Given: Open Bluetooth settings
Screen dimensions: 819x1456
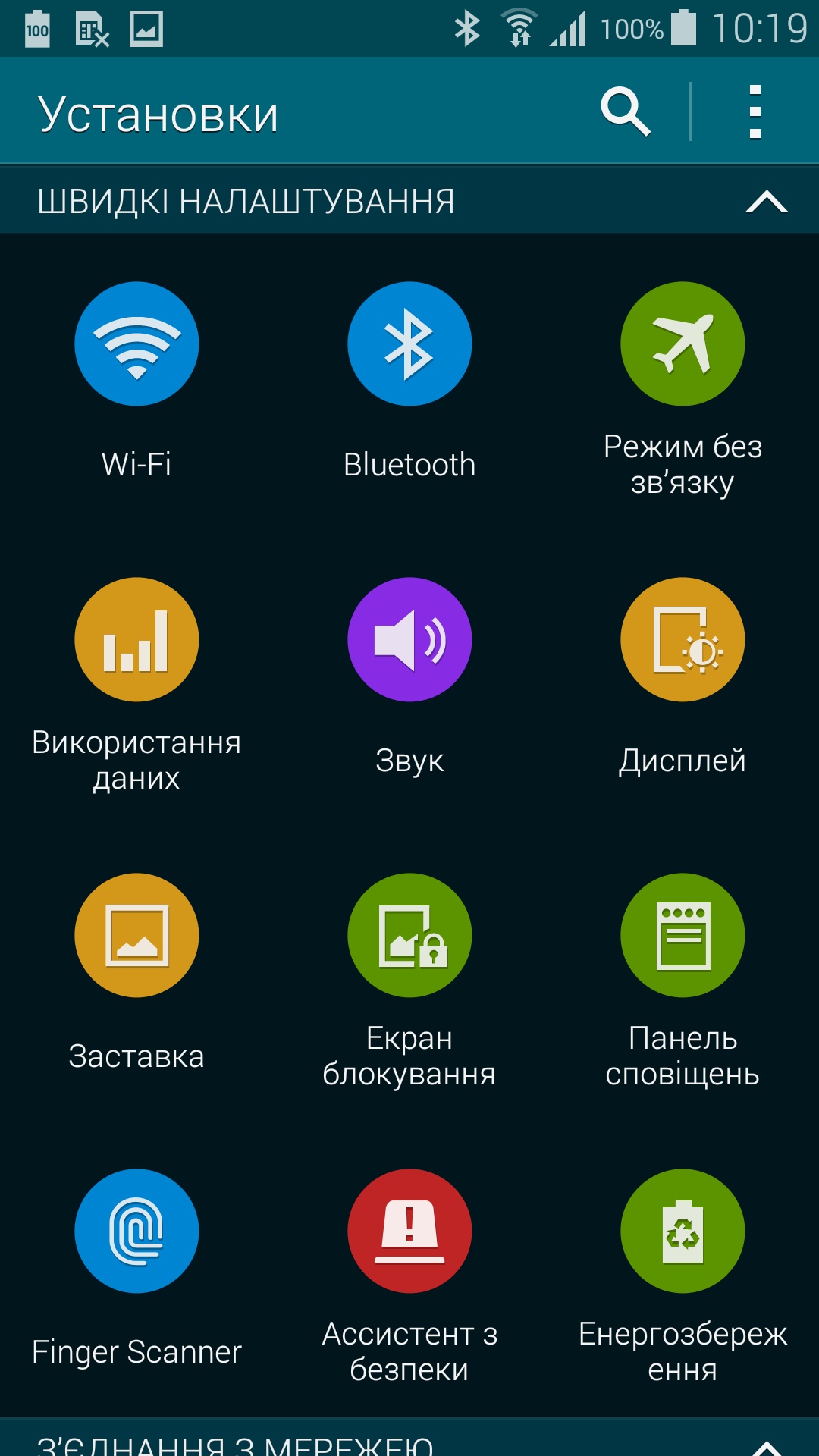Looking at the screenshot, I should (x=409, y=344).
